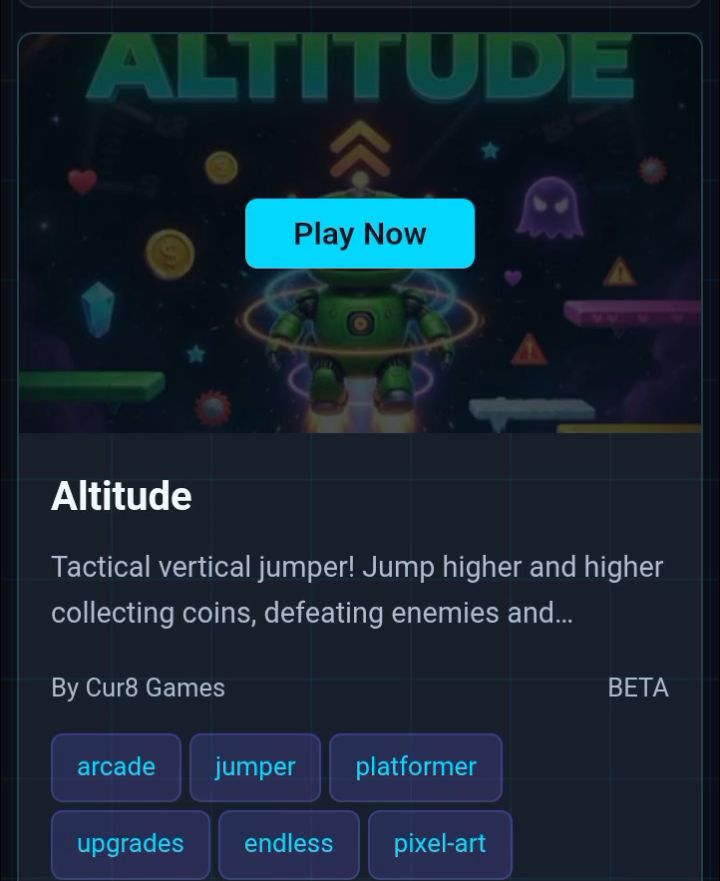Pick the pixel-art tag
The image size is (720, 881).
(440, 844)
